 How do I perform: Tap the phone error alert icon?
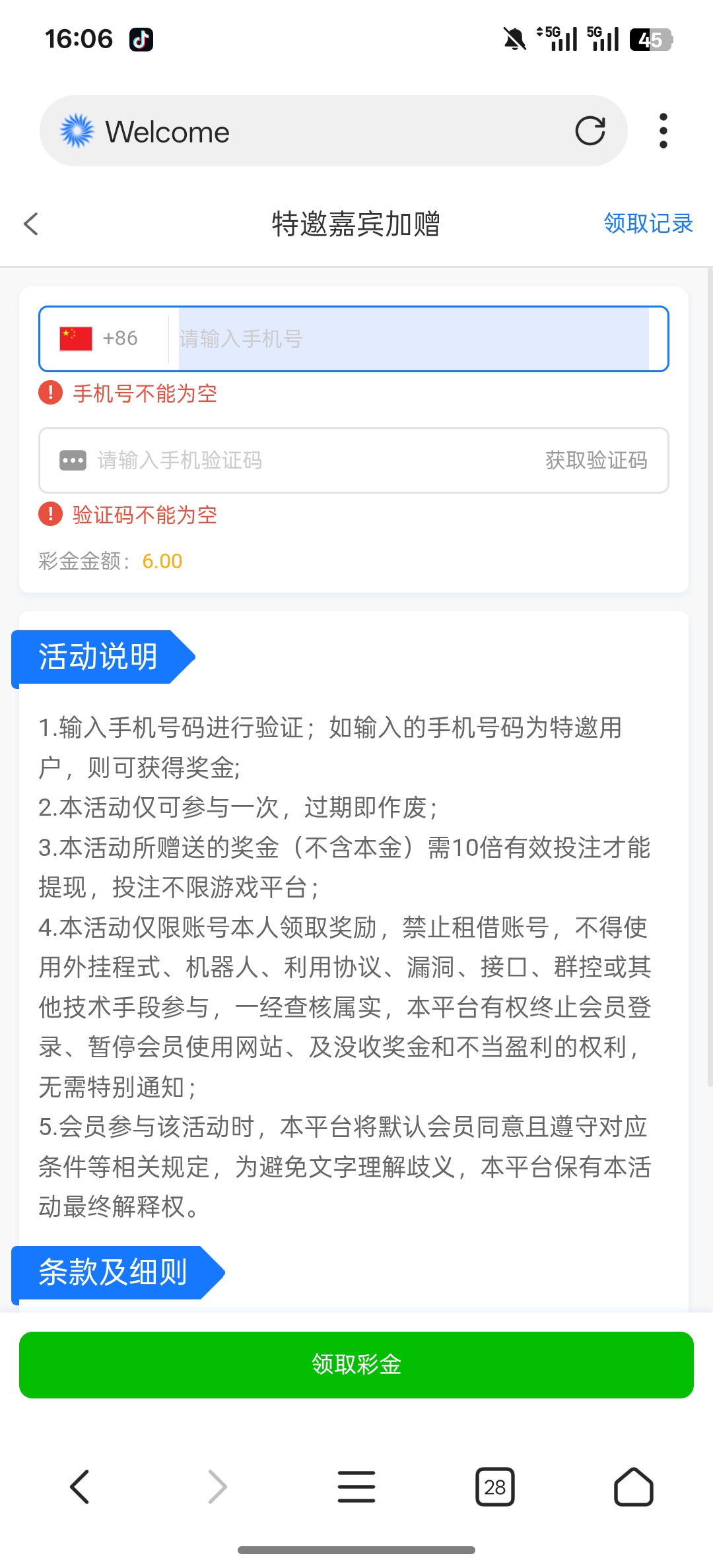(x=50, y=393)
